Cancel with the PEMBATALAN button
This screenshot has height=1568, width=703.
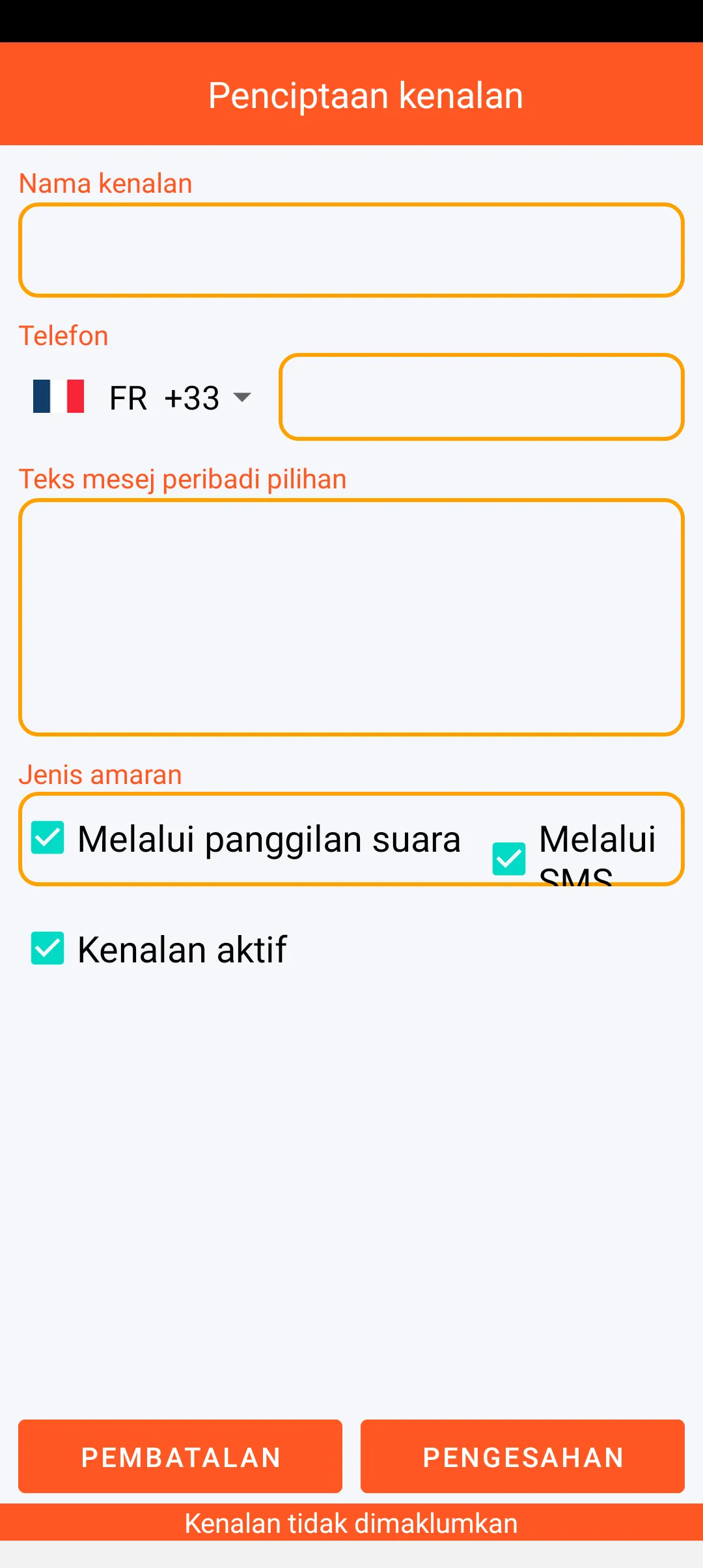point(180,1456)
